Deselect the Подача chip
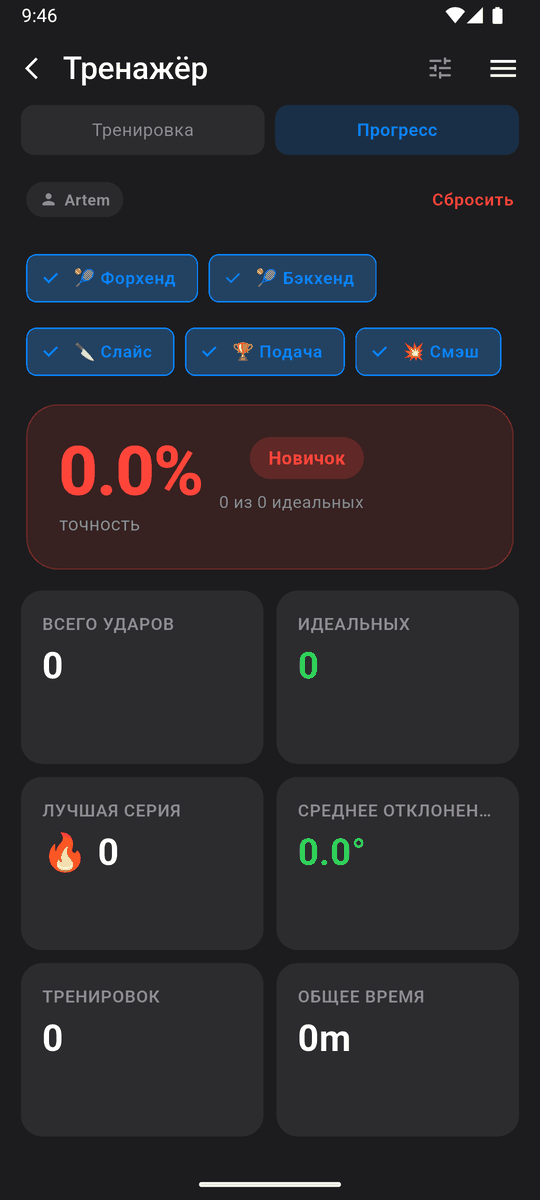This screenshot has height=1200, width=540. pyautogui.click(x=265, y=352)
